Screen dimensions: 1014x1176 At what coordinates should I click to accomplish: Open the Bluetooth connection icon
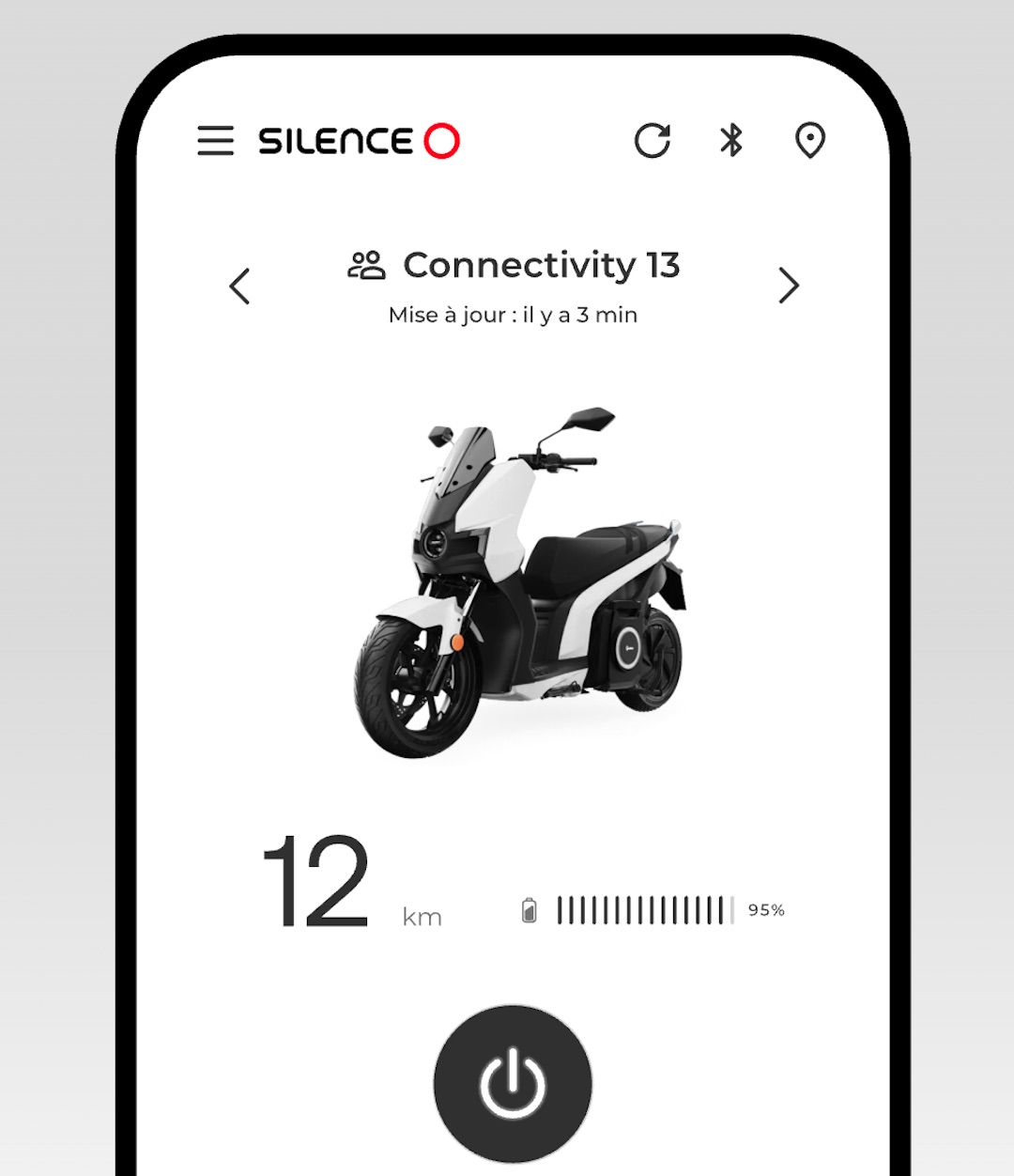tap(731, 141)
